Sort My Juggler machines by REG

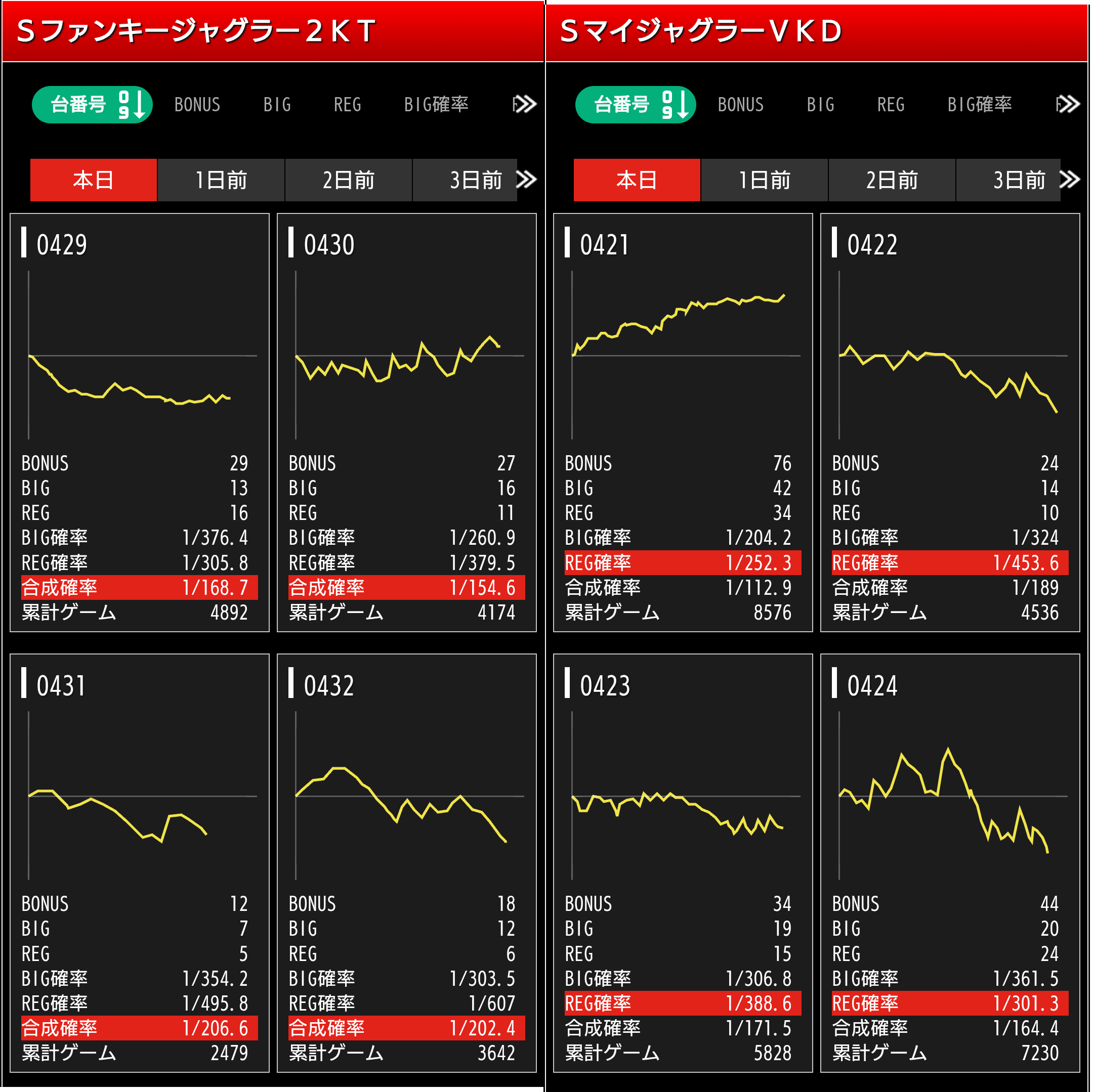point(891,105)
